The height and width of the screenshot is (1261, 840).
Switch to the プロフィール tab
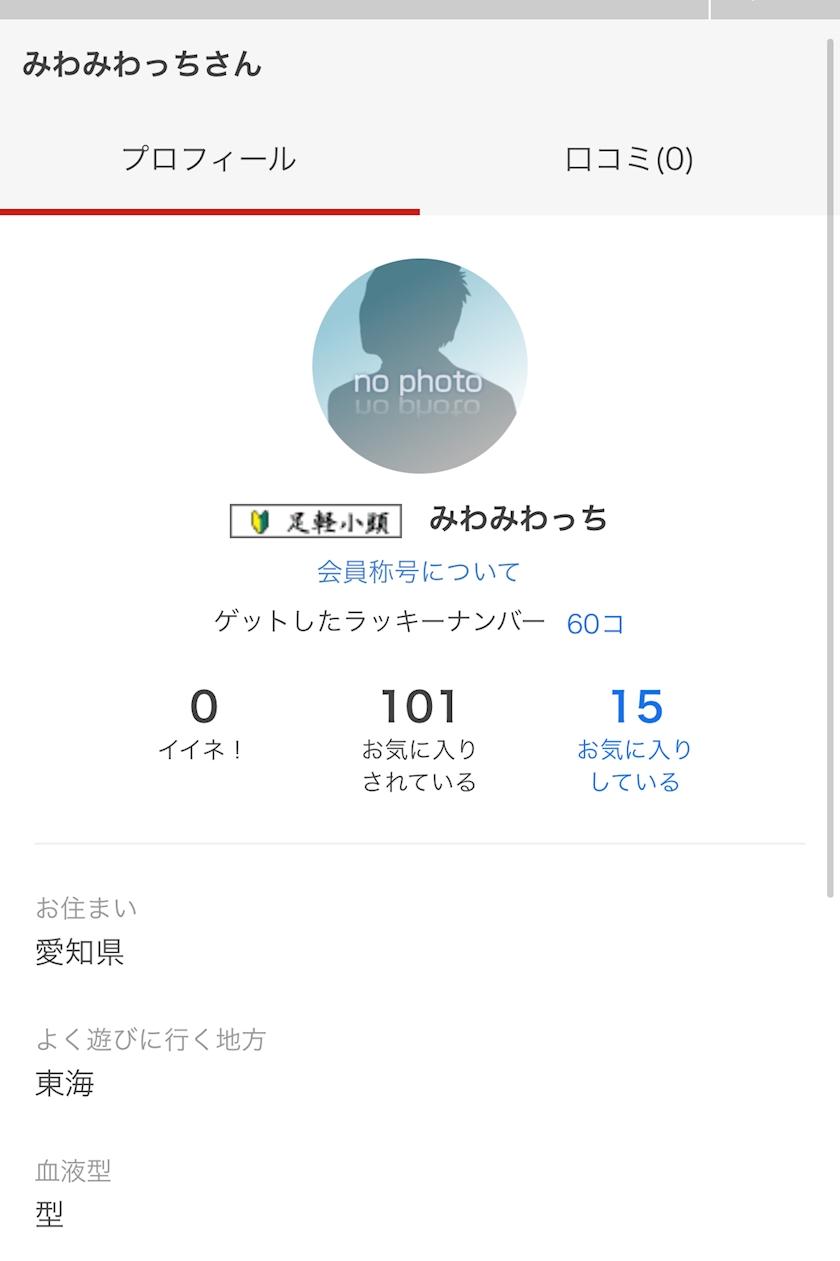(x=209, y=159)
